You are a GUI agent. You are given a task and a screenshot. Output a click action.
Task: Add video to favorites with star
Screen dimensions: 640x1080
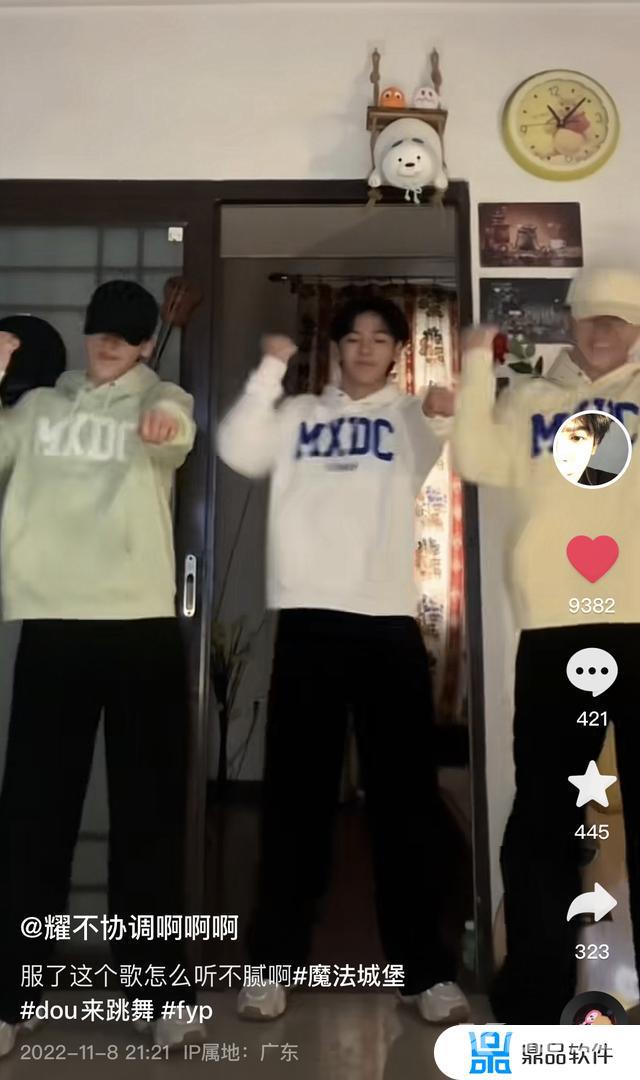coord(592,785)
